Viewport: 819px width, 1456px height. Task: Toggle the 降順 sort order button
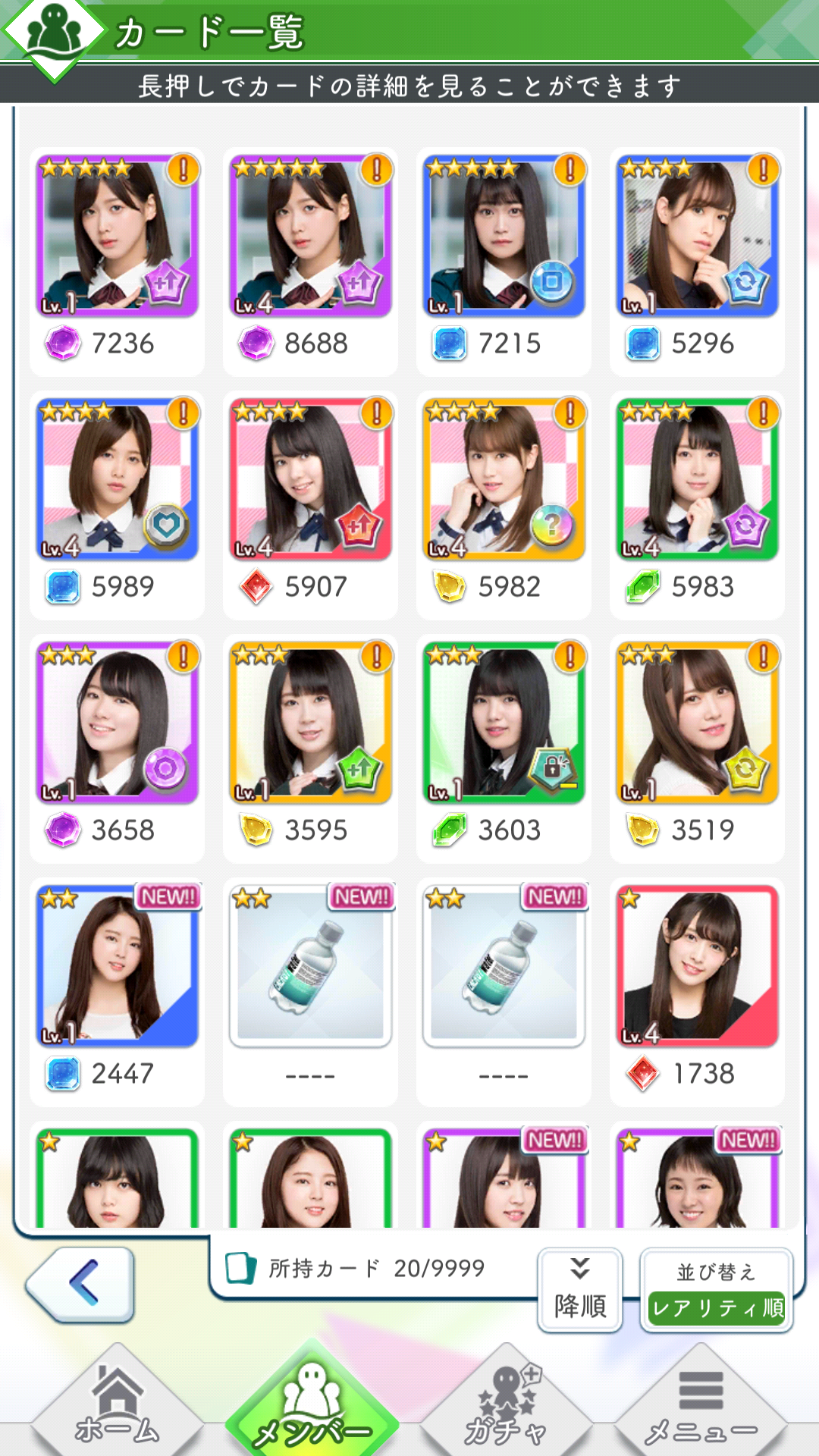click(580, 1290)
